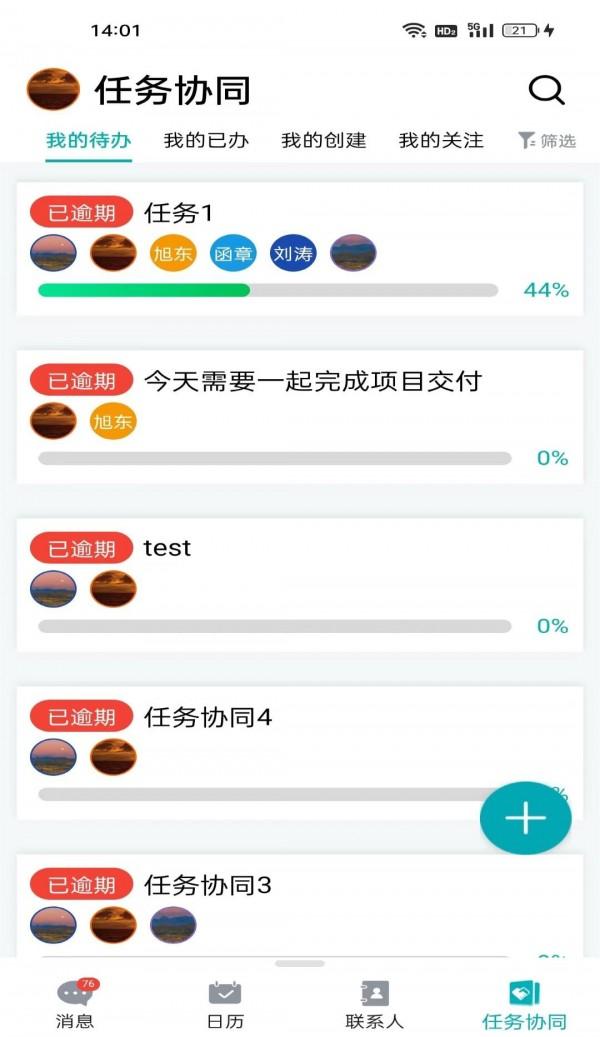The image size is (600, 1037).
Task: Select the 我的待办 tab
Action: [89, 140]
